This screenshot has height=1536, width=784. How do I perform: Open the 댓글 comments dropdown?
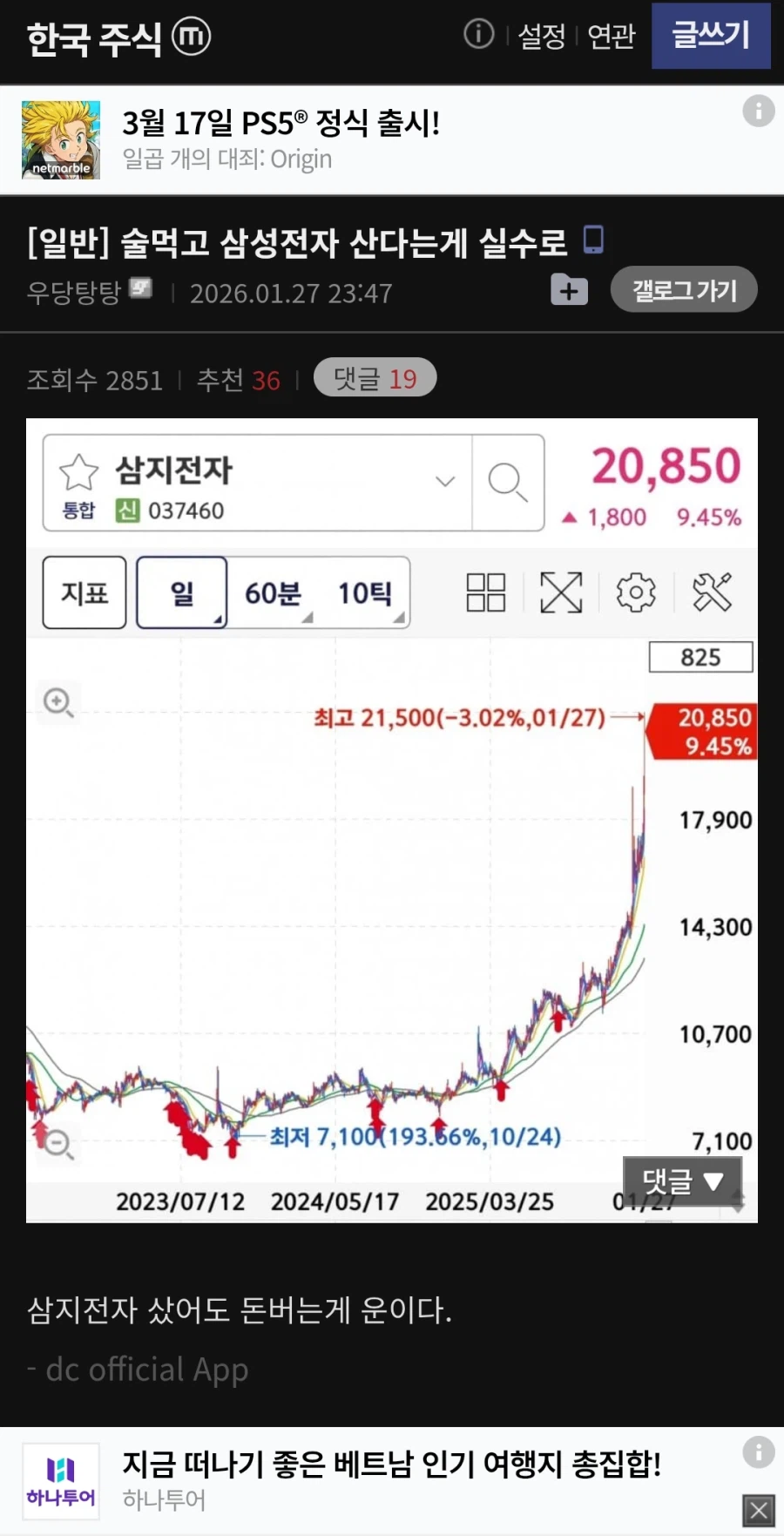coord(682,1181)
